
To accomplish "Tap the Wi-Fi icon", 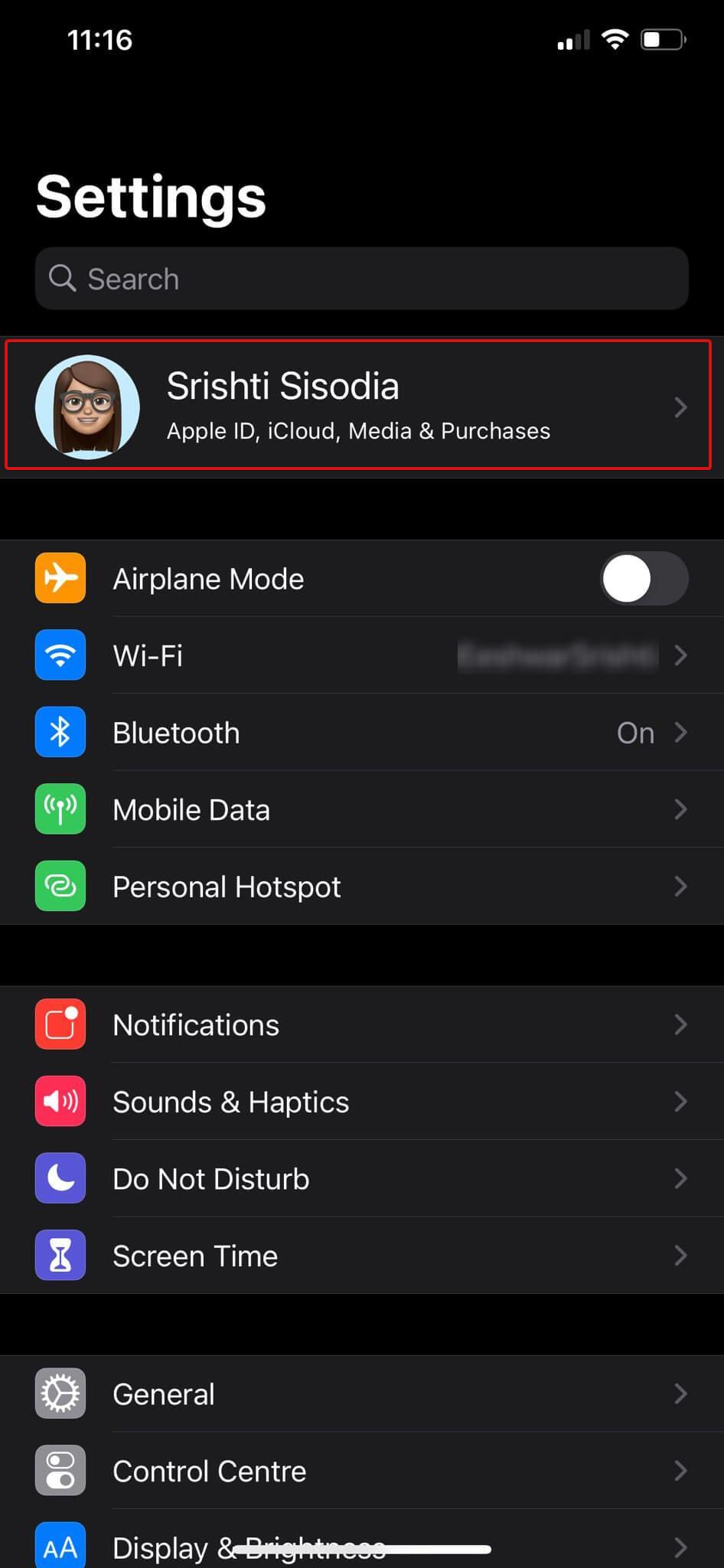I will [60, 655].
